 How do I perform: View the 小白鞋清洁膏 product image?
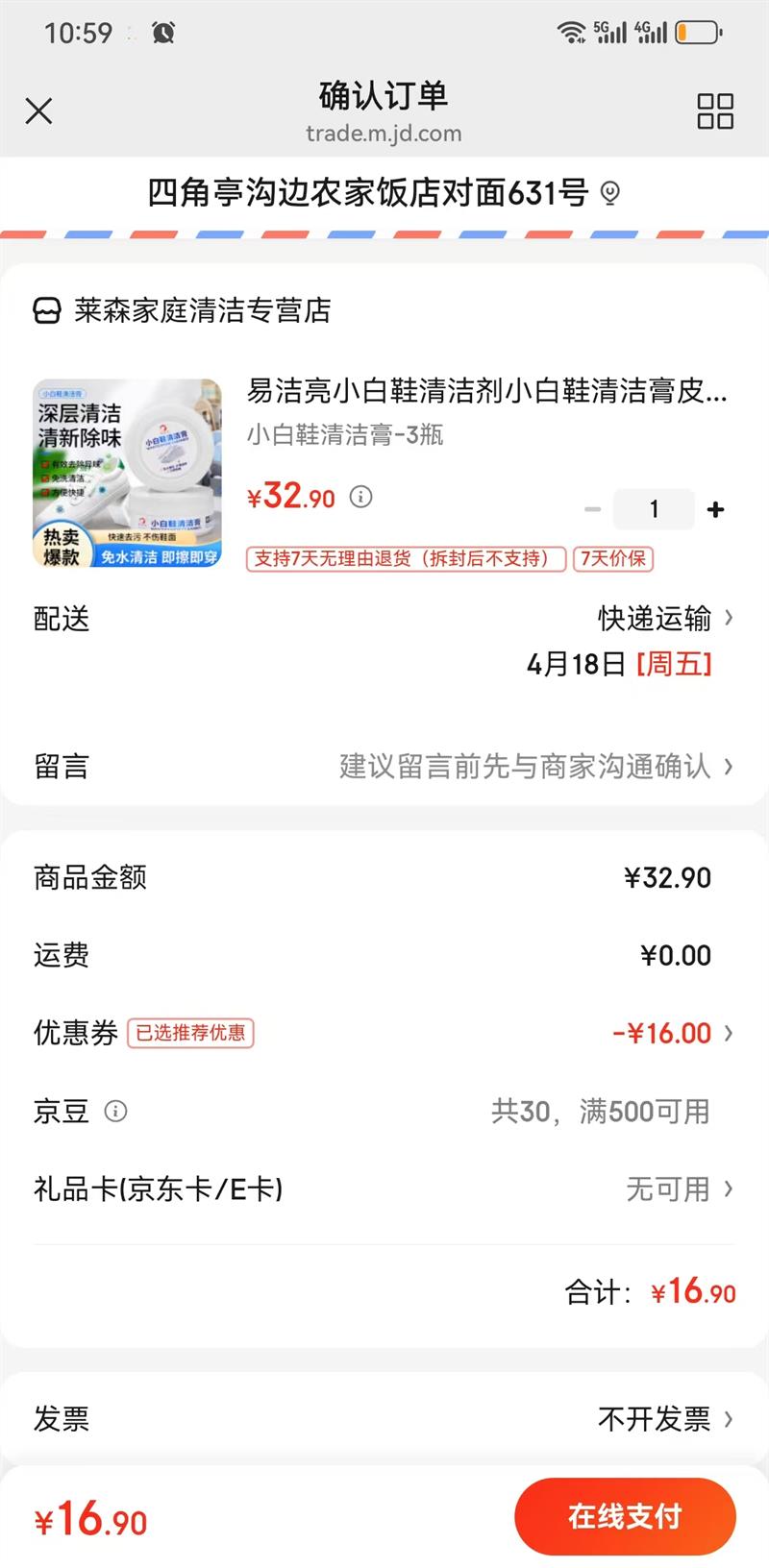[x=127, y=473]
